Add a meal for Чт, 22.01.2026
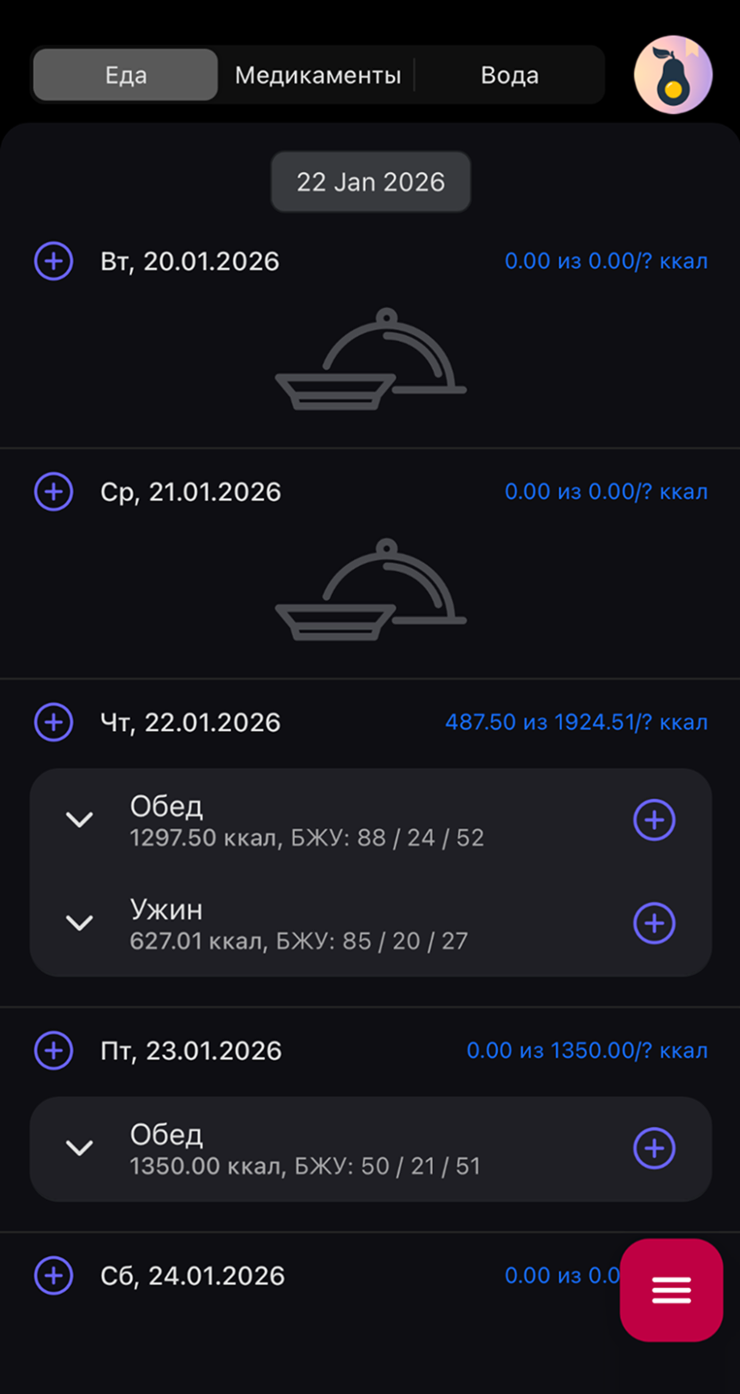This screenshot has height=1394, width=740. click(54, 722)
